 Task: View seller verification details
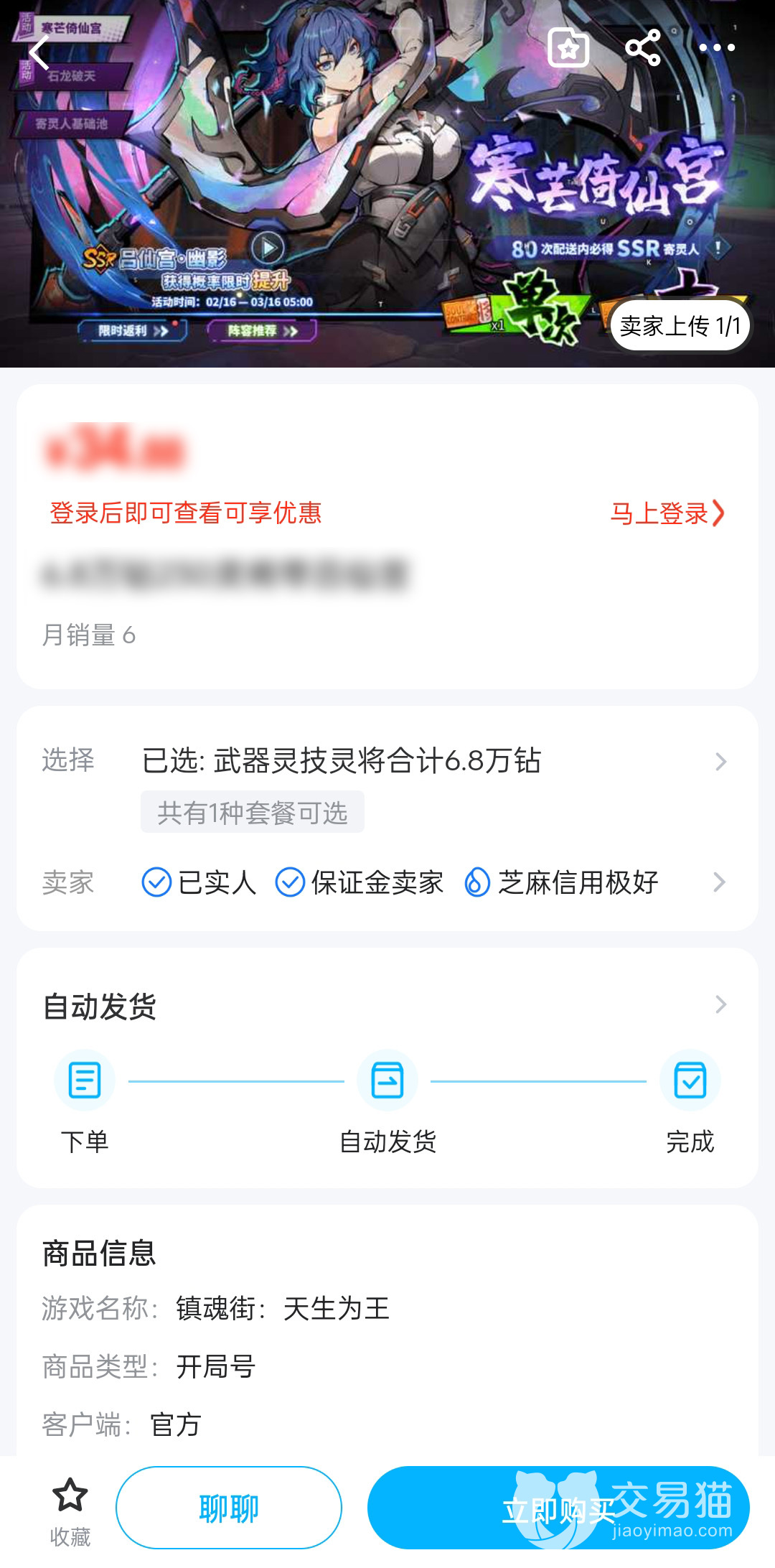point(431,882)
